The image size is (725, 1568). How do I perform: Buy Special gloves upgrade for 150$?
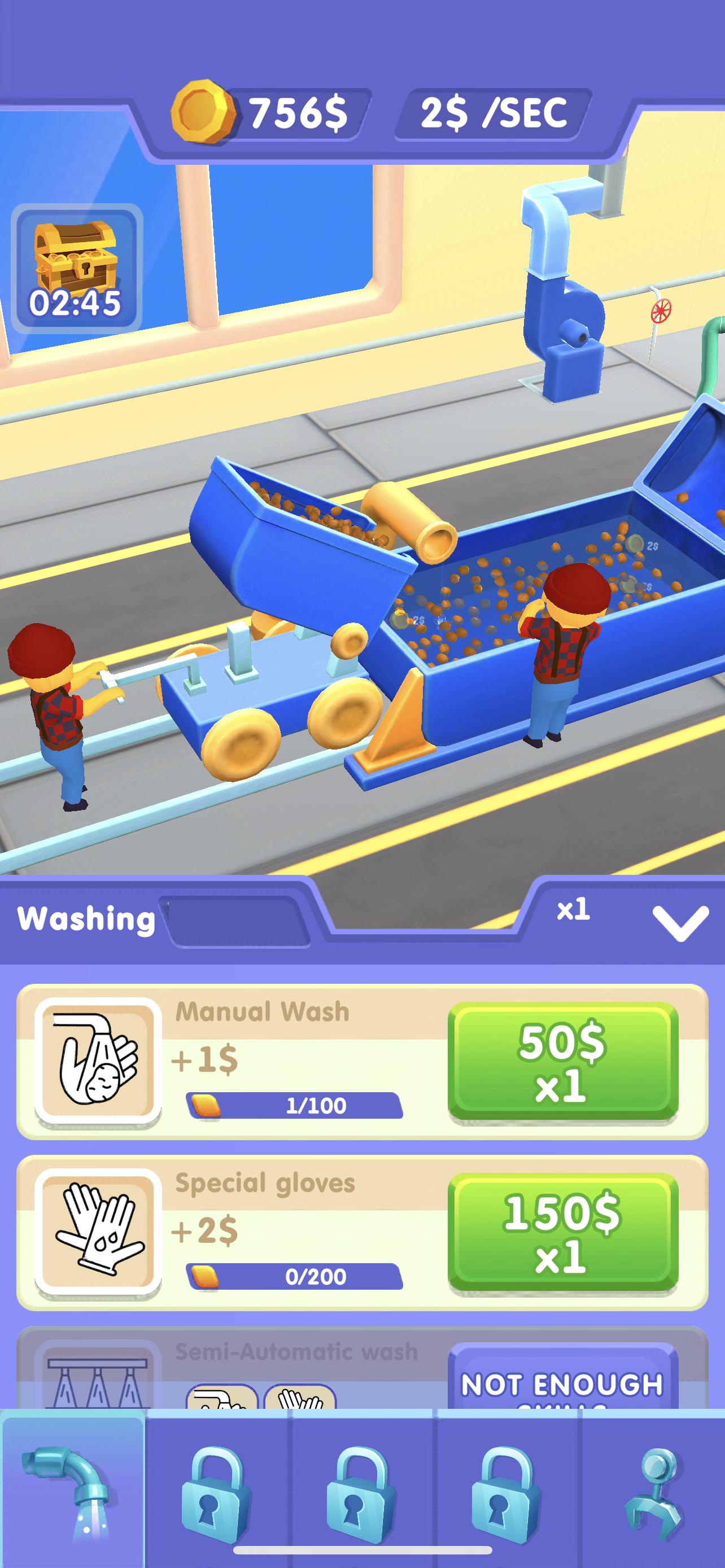pyautogui.click(x=562, y=1233)
